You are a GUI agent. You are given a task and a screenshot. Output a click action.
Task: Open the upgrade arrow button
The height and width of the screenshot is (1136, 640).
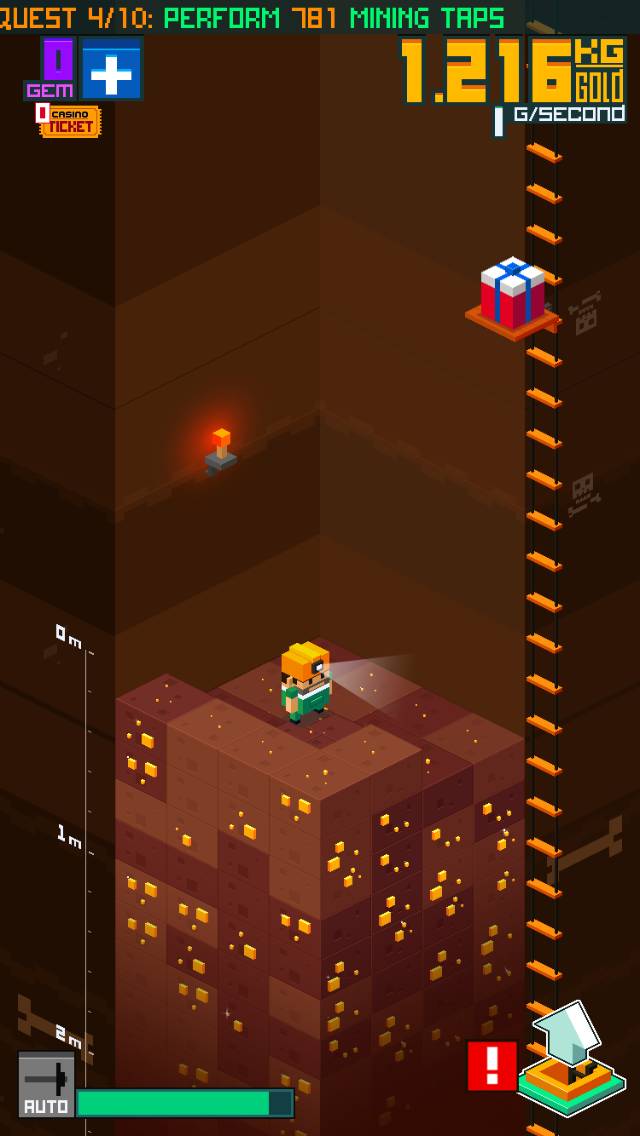[x=572, y=1061]
